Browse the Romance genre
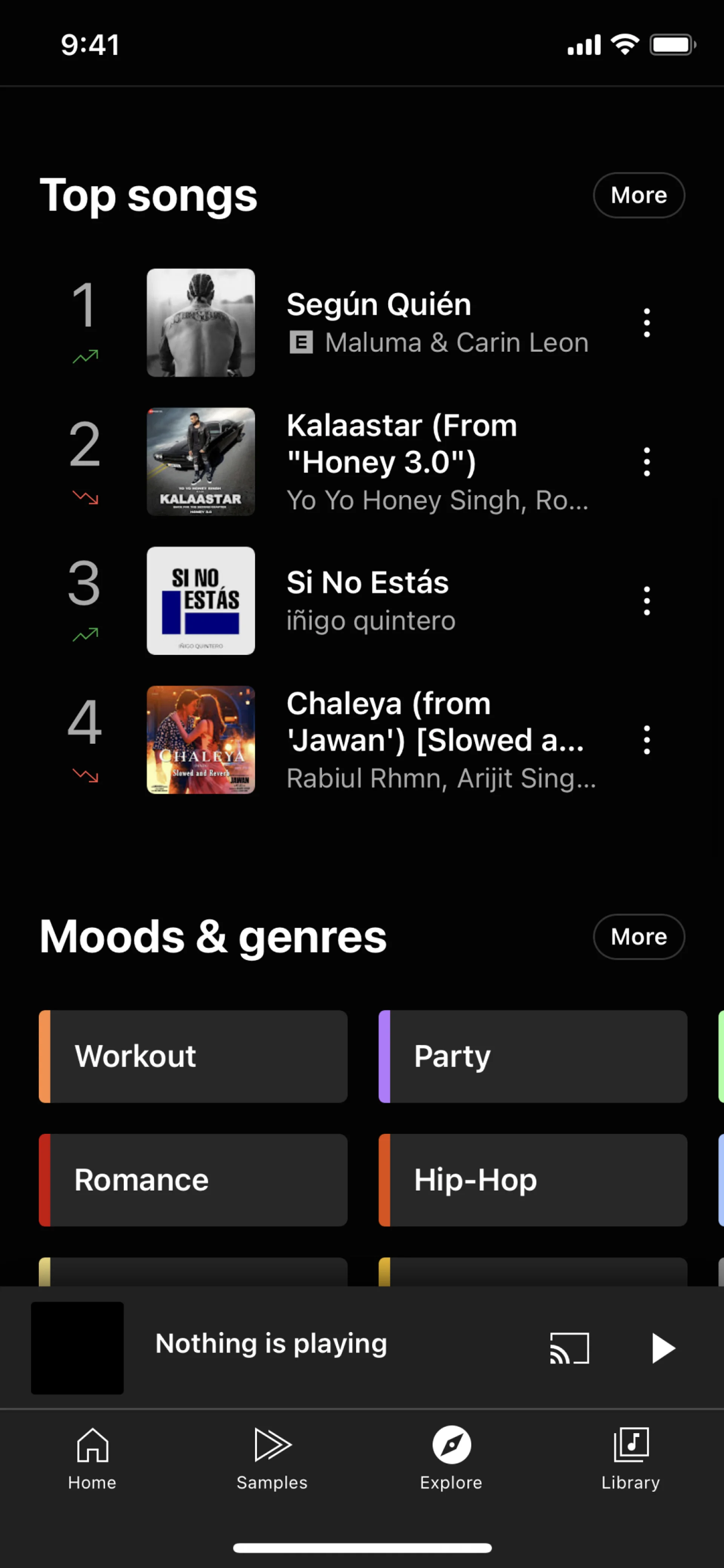 [x=193, y=1180]
